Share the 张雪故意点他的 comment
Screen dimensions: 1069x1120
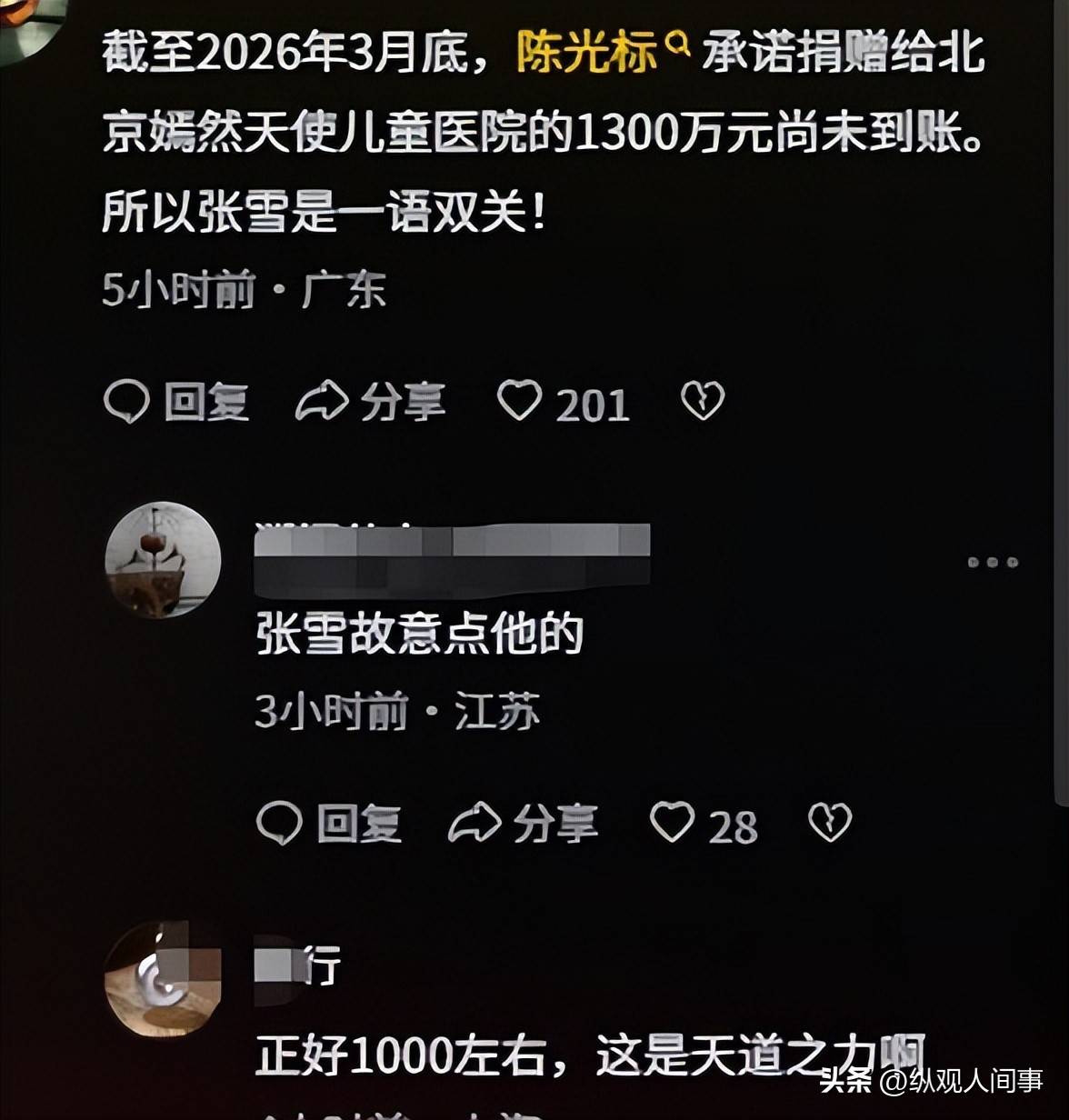pyautogui.click(x=524, y=824)
